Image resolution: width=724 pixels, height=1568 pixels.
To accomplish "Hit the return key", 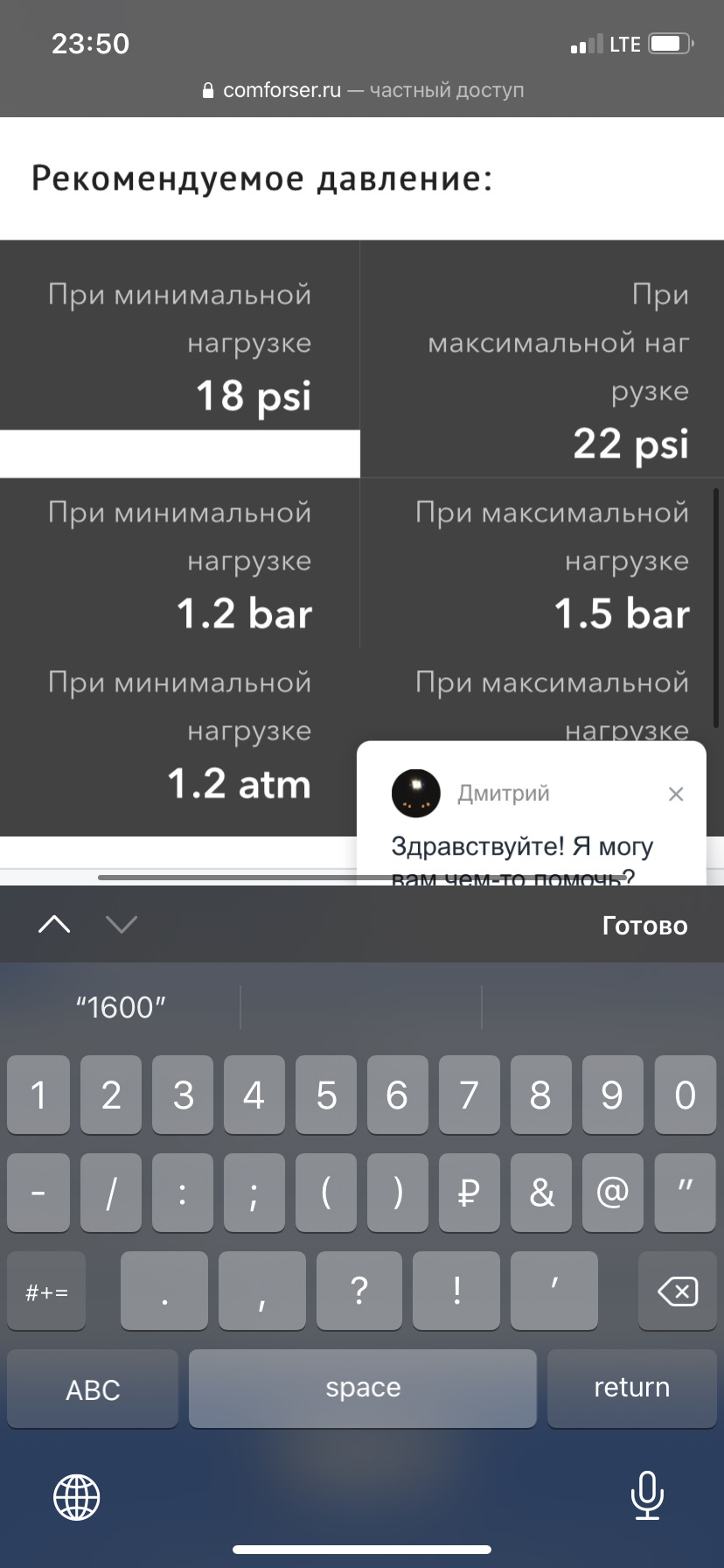I will 631,1388.
